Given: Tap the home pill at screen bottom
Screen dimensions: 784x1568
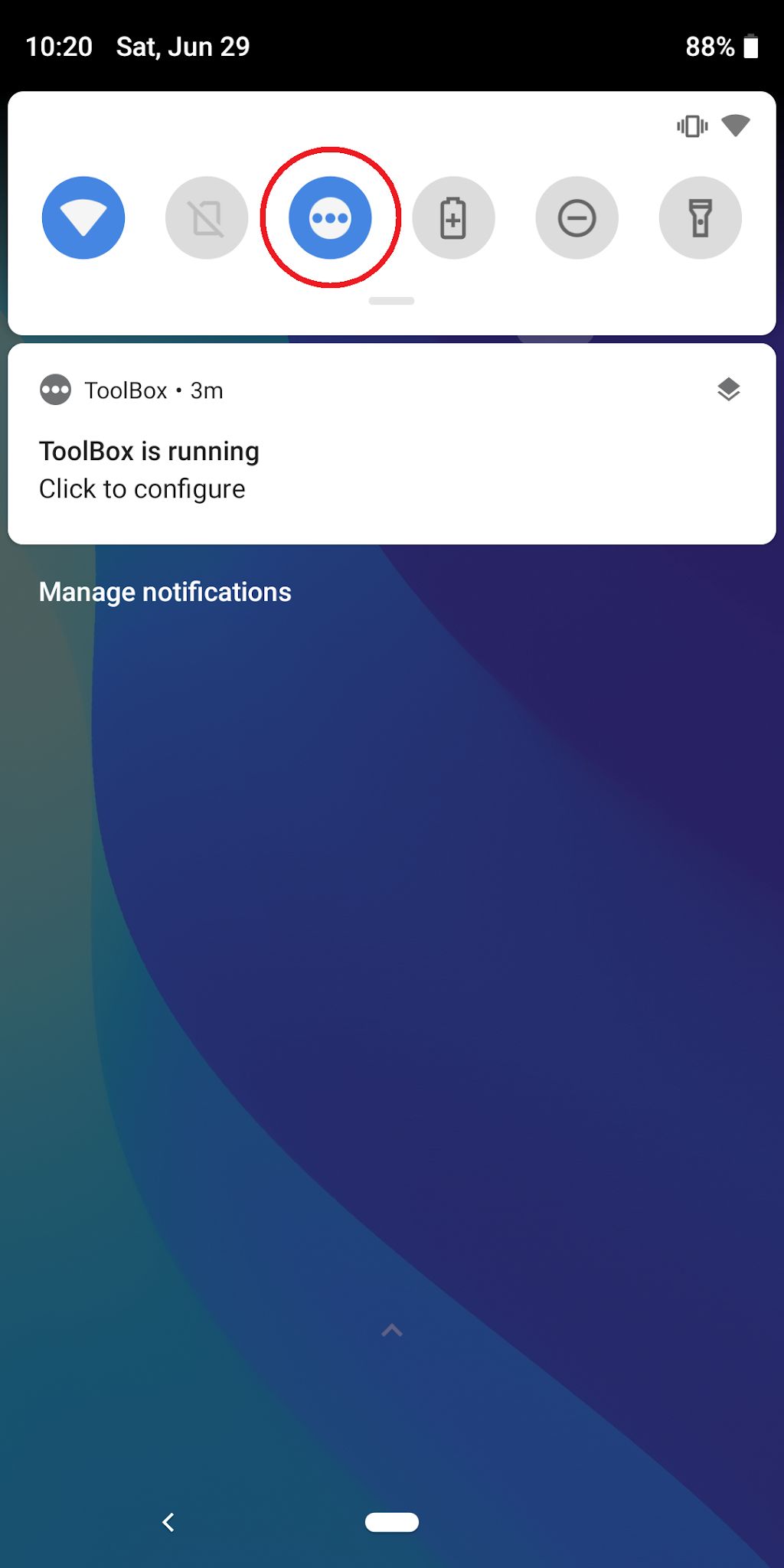Looking at the screenshot, I should (x=392, y=1523).
